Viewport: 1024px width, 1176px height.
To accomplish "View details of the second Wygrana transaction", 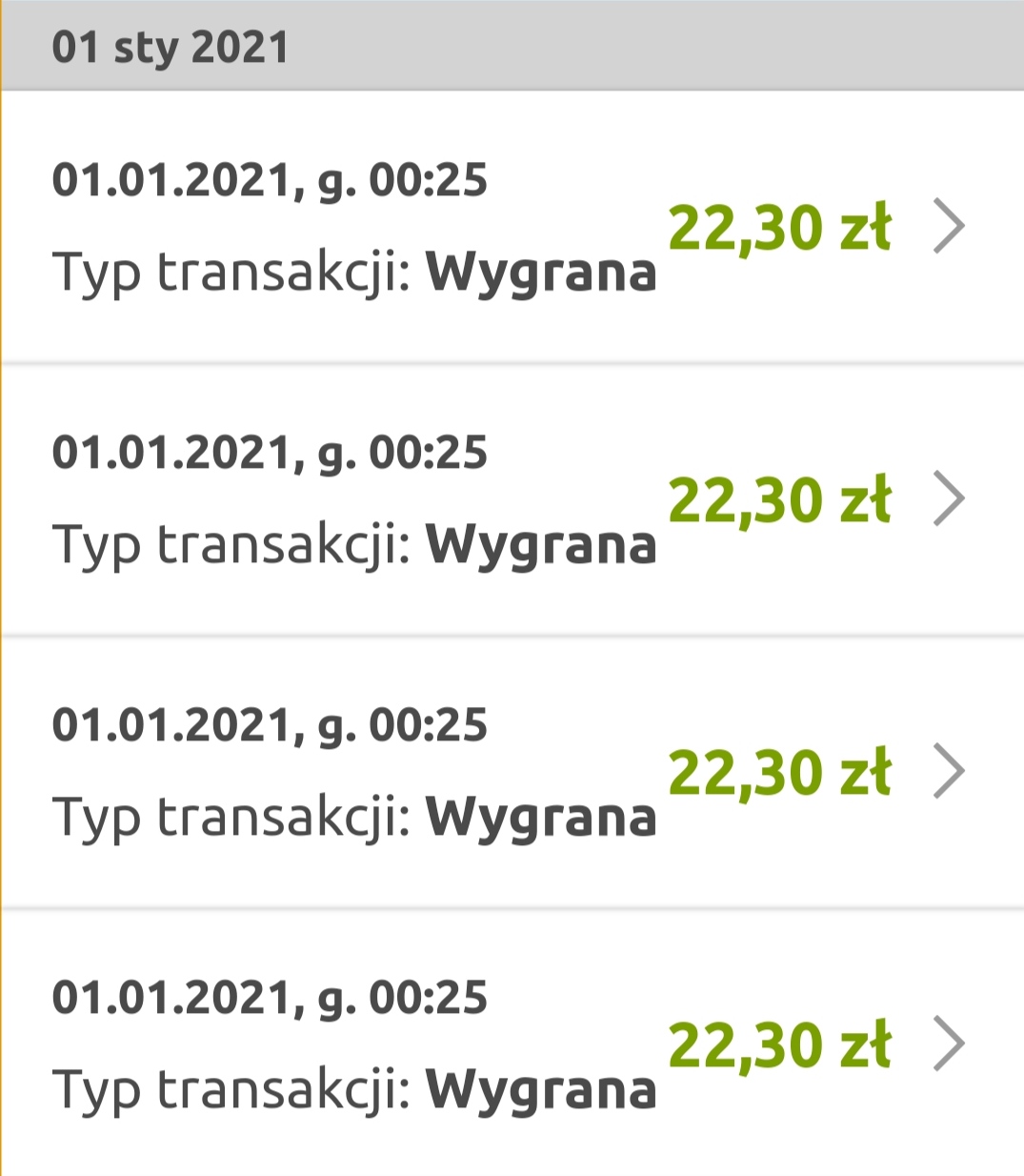I will [512, 498].
